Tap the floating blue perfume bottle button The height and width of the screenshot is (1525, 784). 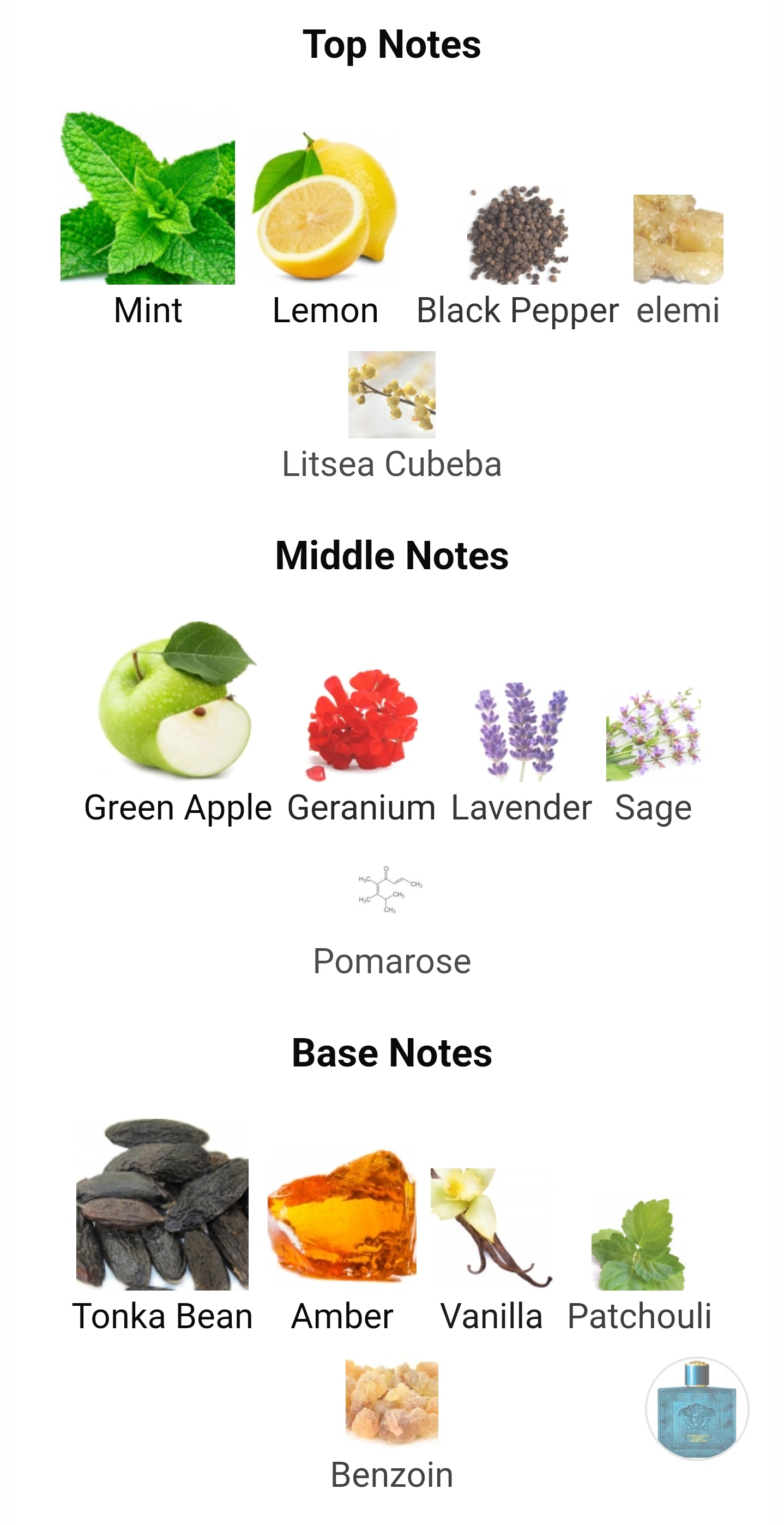click(x=697, y=1409)
